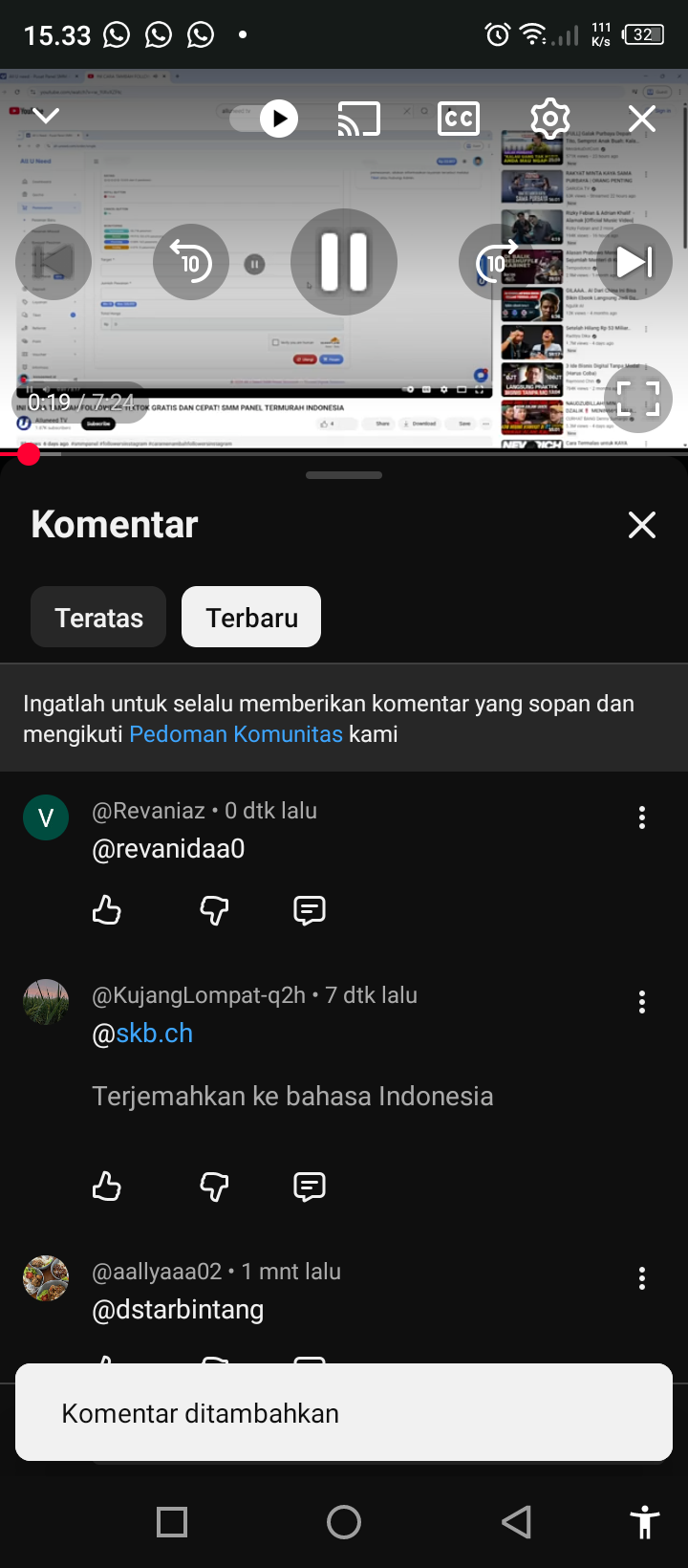This screenshot has width=688, height=1568.
Task: Go to the previous video
Action: (x=54, y=261)
